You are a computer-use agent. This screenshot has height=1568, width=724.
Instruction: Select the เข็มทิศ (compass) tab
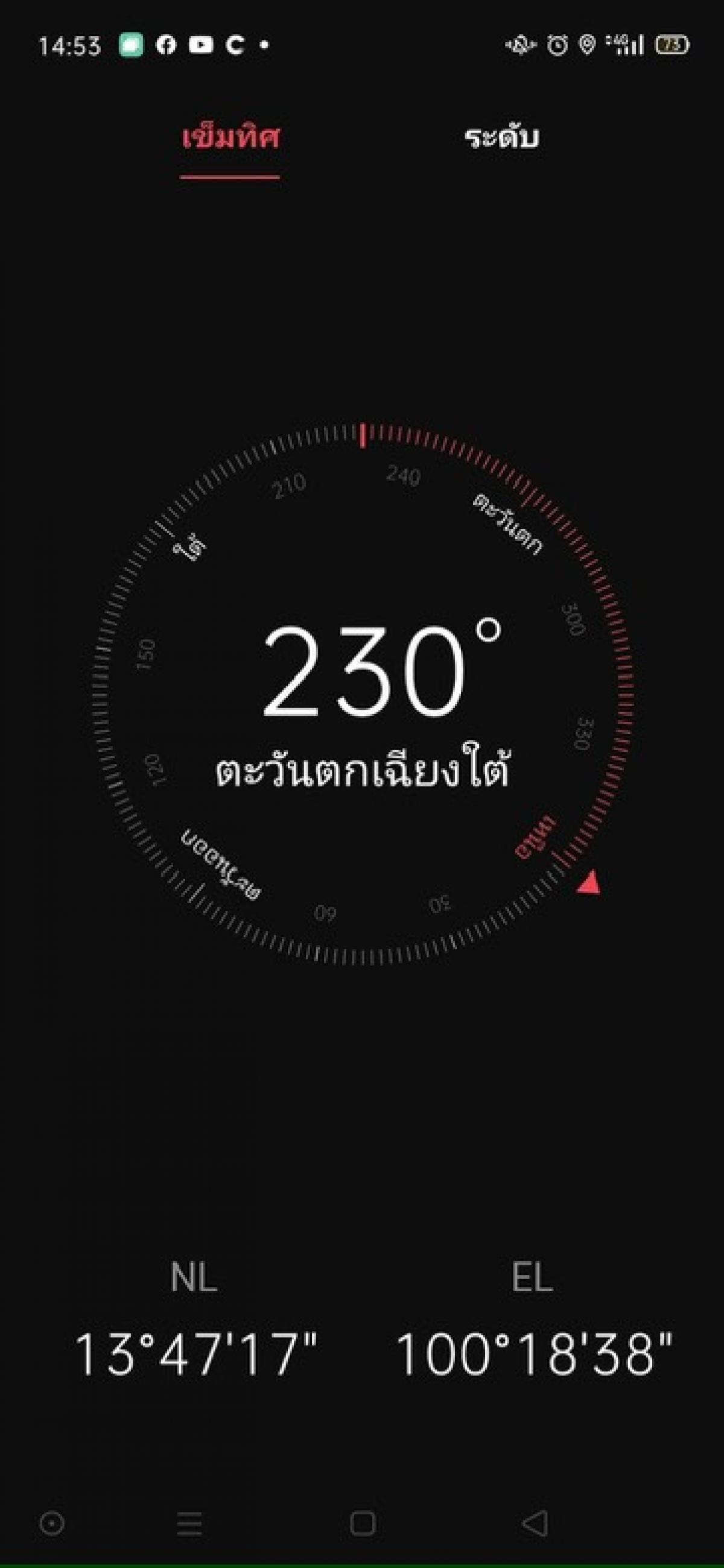230,138
